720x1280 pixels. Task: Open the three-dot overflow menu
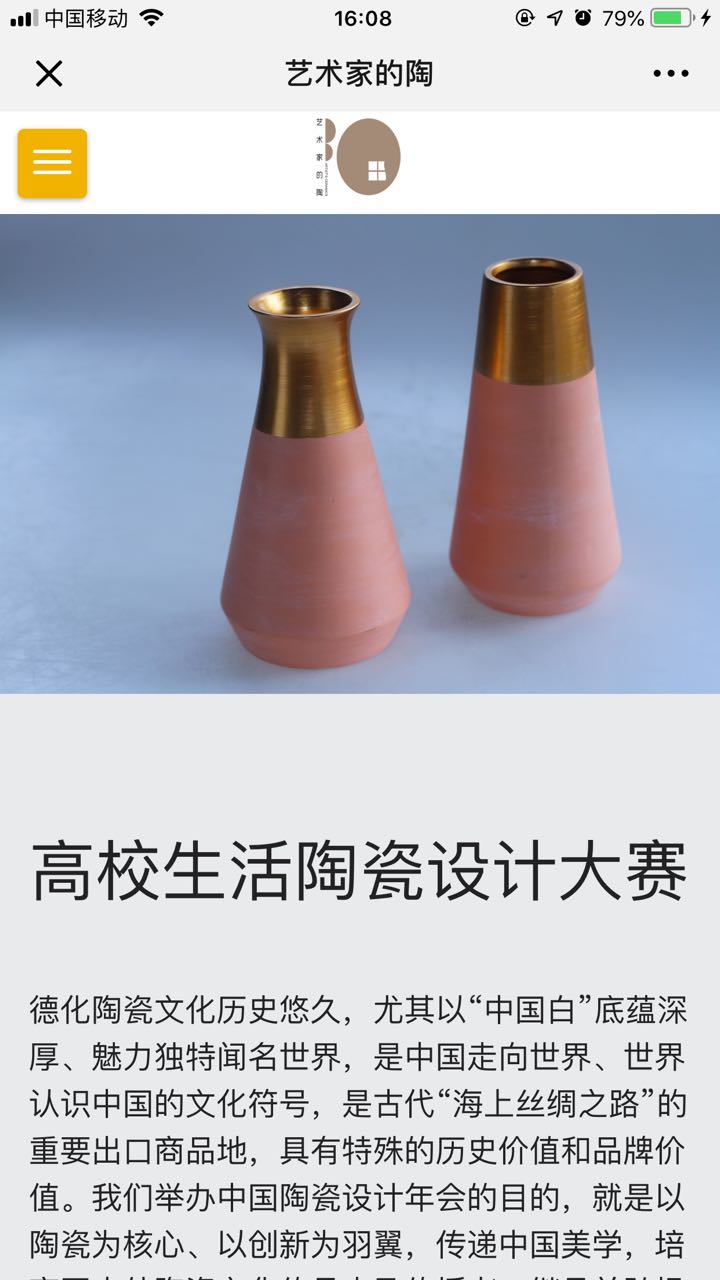pos(670,73)
